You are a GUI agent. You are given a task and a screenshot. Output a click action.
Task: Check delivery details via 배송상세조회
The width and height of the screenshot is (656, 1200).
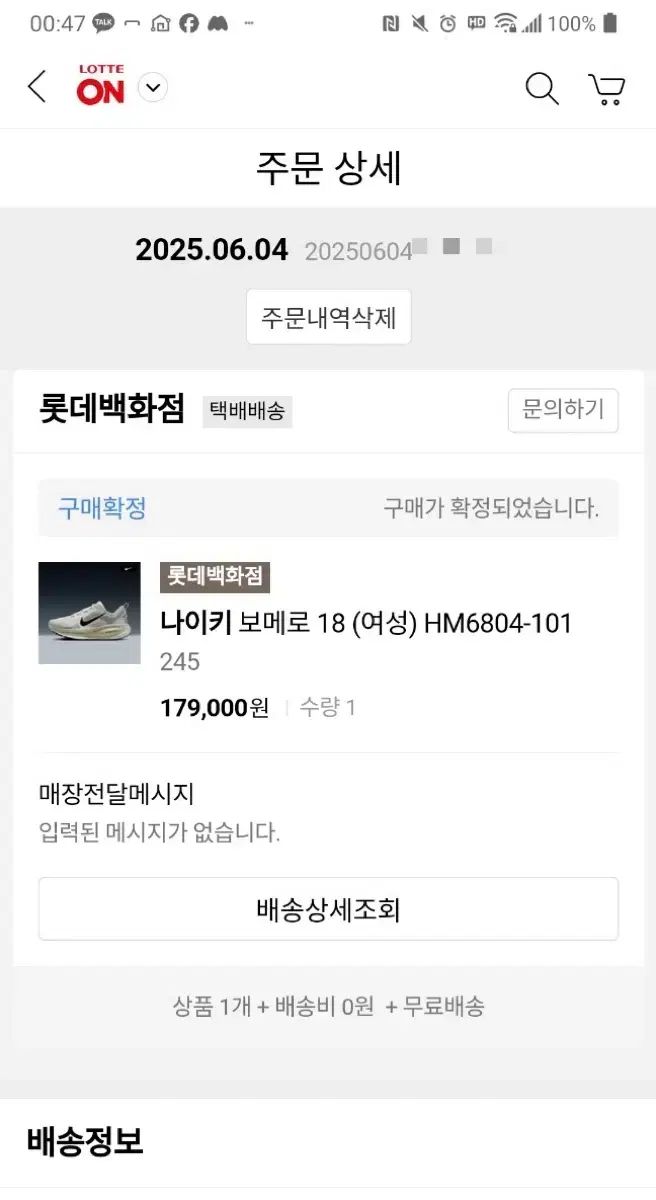pyautogui.click(x=328, y=909)
